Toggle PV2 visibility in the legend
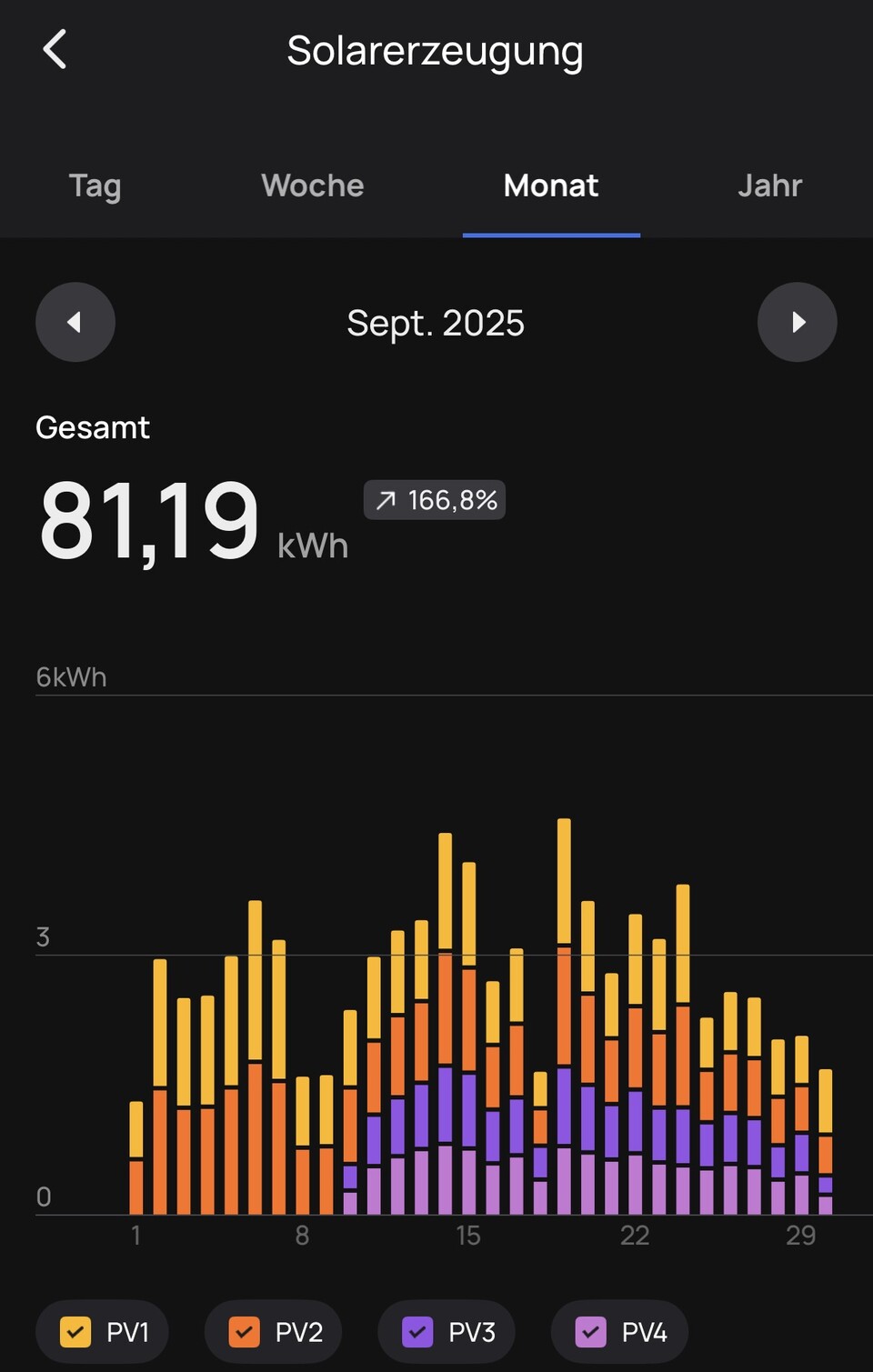 point(245,1331)
